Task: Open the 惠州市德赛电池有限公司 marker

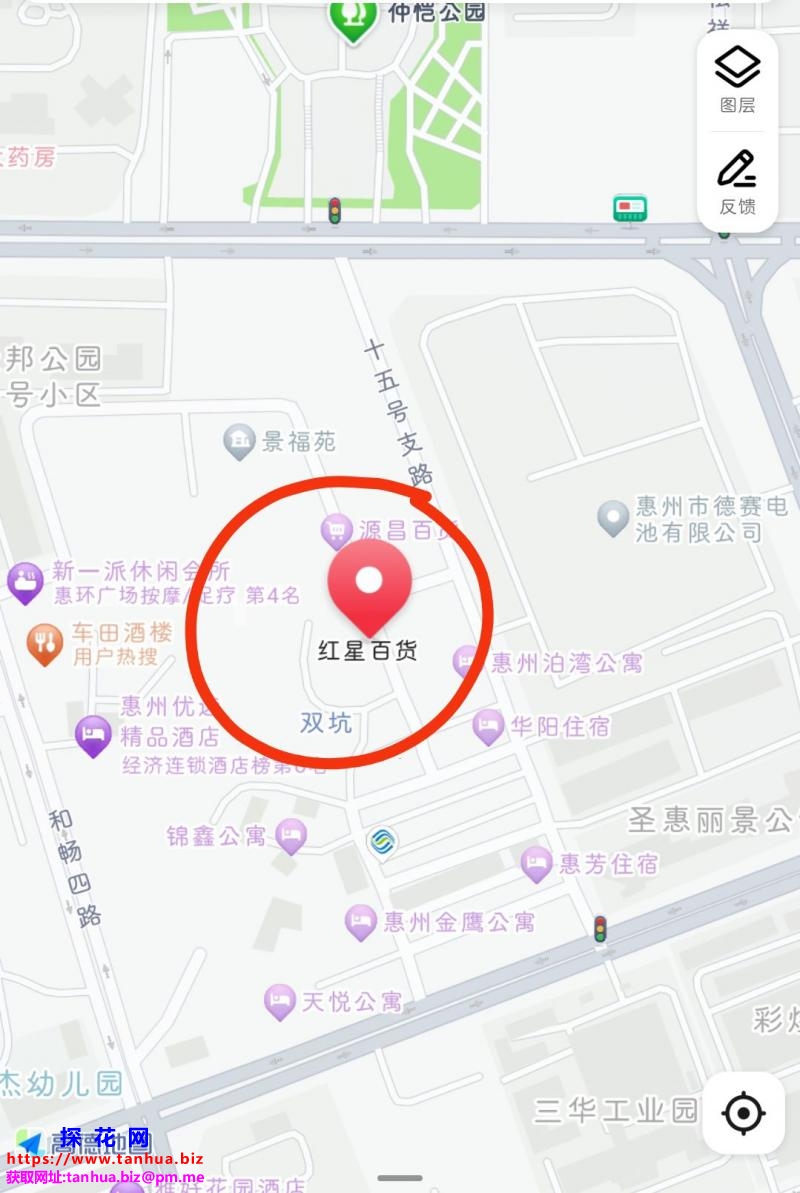Action: coord(613,518)
